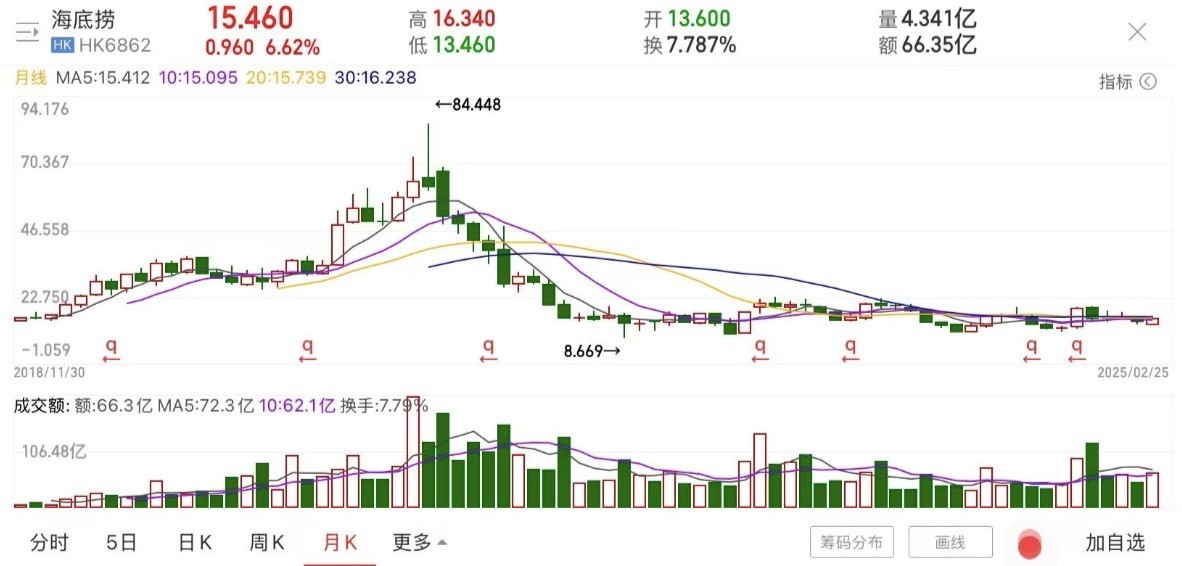Switch to the 5日 chart tab
The image size is (1182, 566).
pos(121,543)
